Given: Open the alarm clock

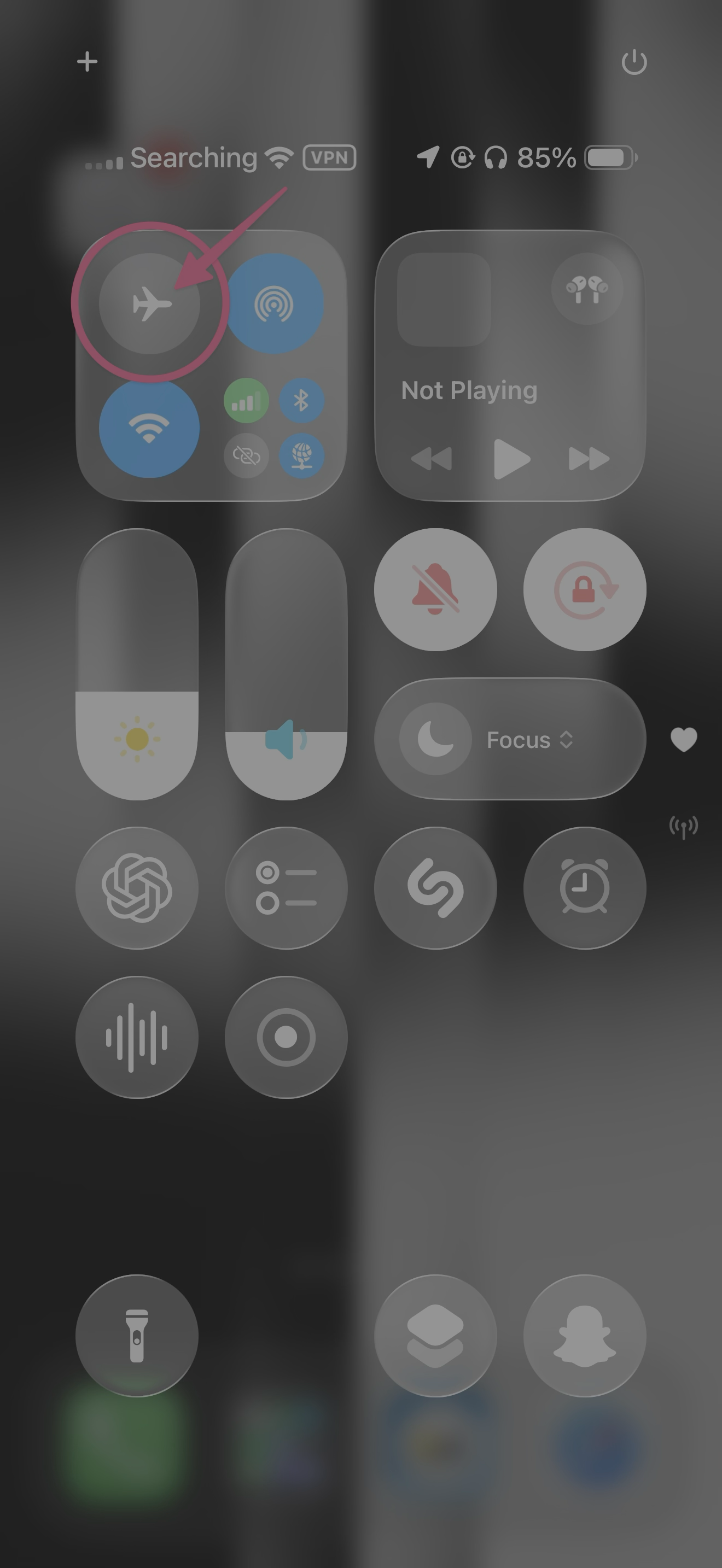Looking at the screenshot, I should point(584,887).
